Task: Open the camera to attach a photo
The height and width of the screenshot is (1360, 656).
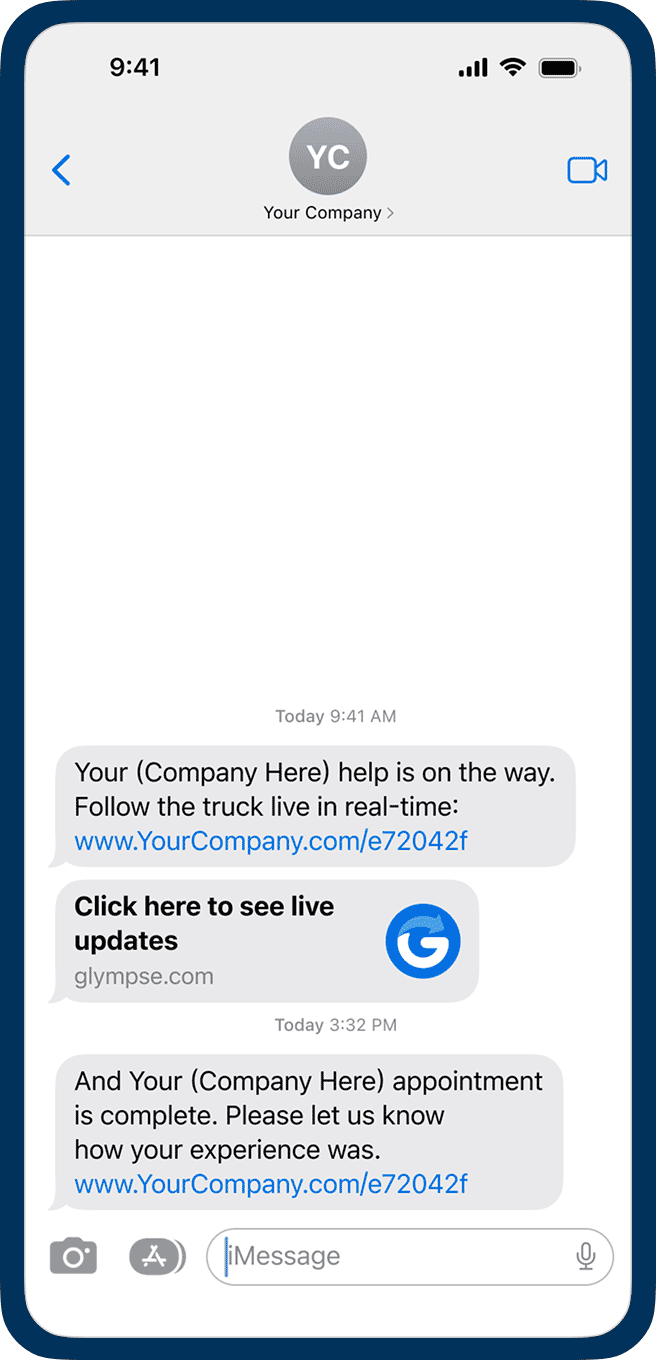Action: pyautogui.click(x=73, y=1256)
